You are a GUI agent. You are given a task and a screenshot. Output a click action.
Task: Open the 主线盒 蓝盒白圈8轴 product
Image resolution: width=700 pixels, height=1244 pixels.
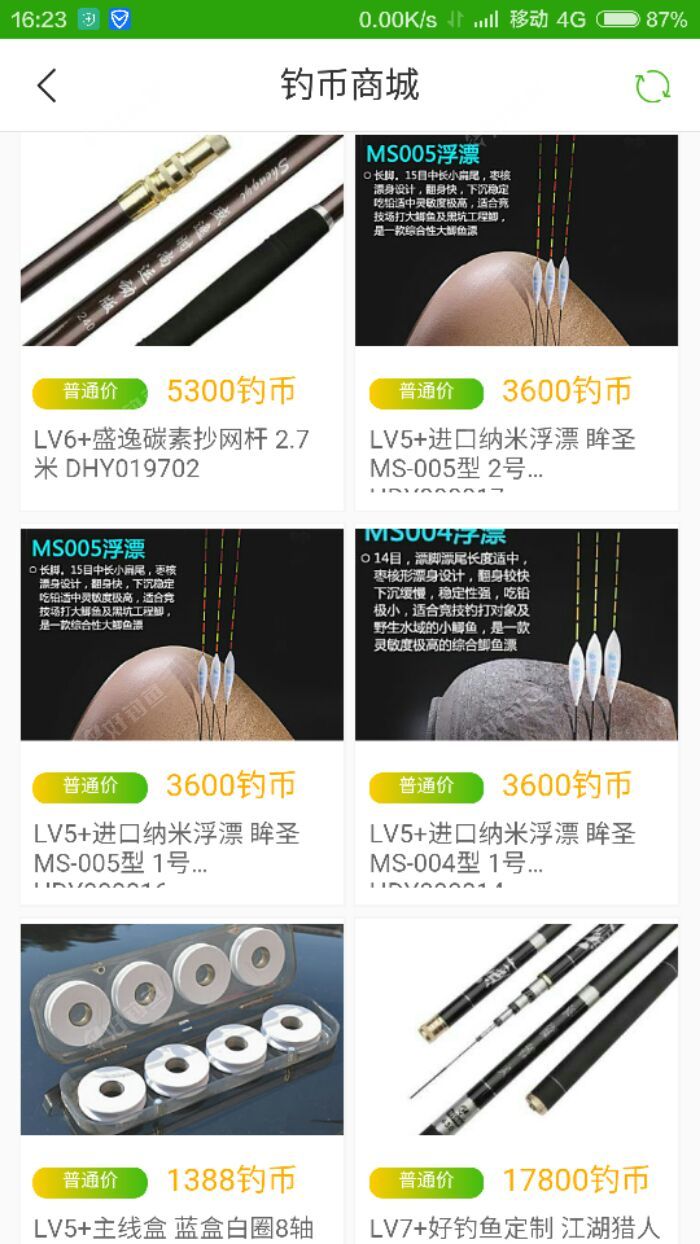click(182, 1080)
